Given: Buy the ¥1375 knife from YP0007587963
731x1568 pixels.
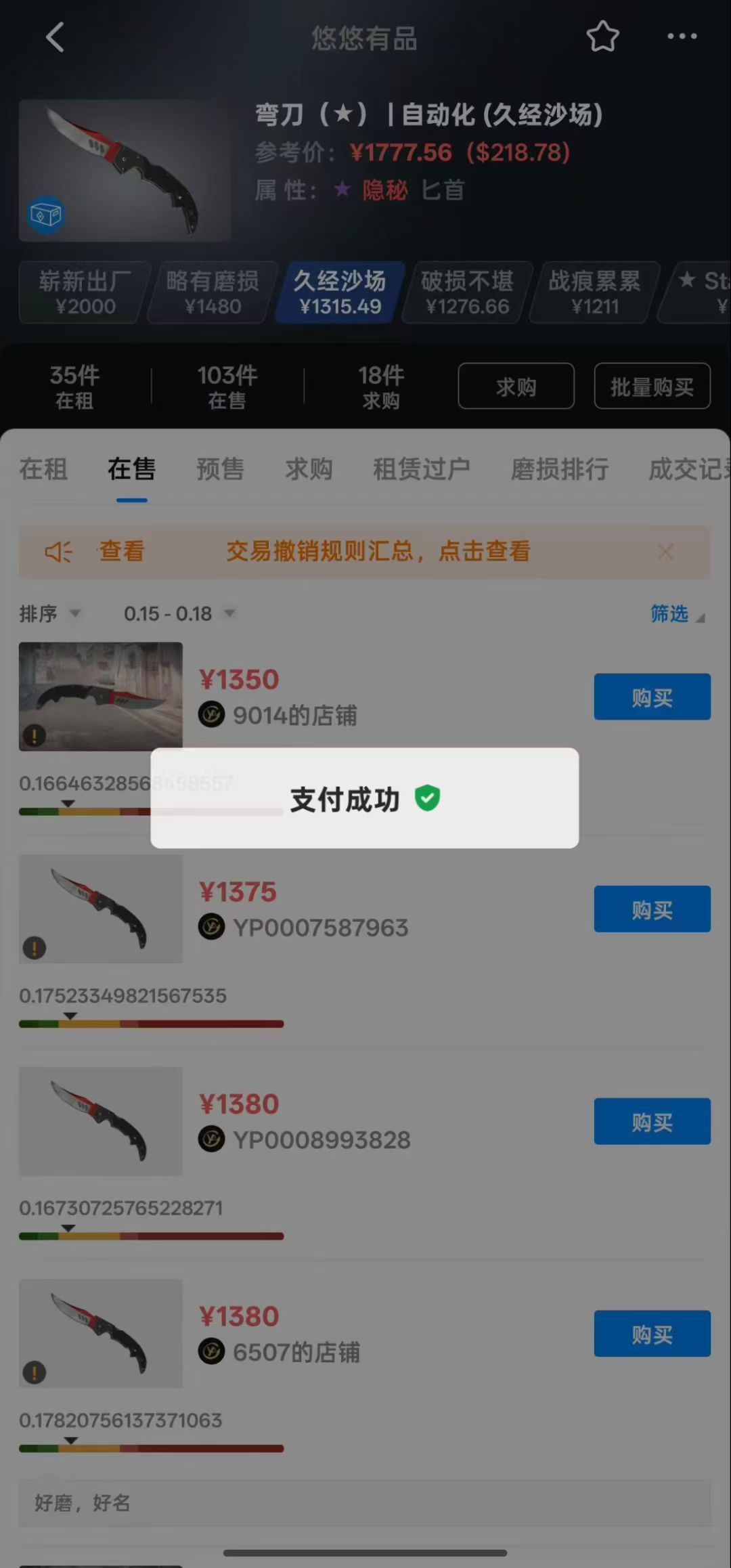Looking at the screenshot, I should point(652,909).
